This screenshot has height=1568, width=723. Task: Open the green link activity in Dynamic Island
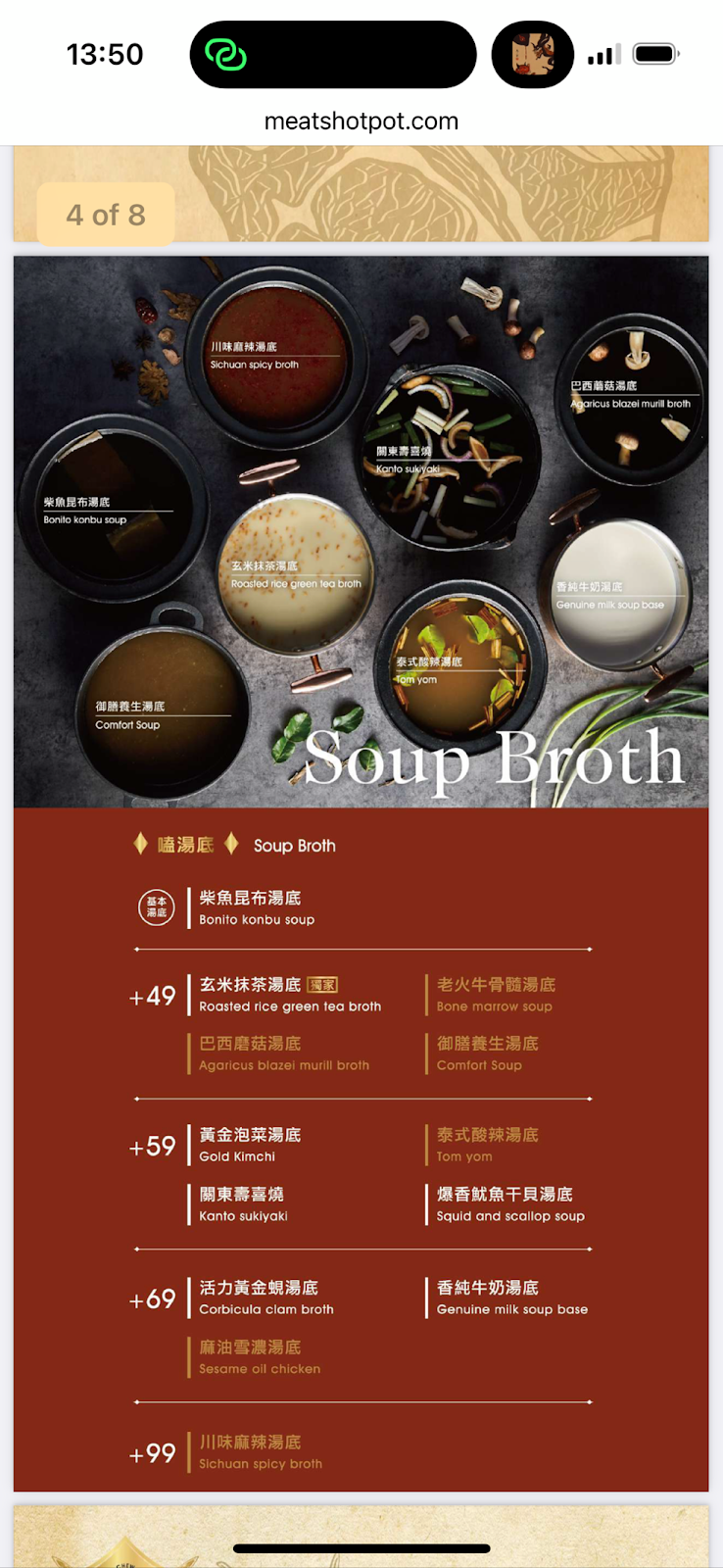[225, 55]
